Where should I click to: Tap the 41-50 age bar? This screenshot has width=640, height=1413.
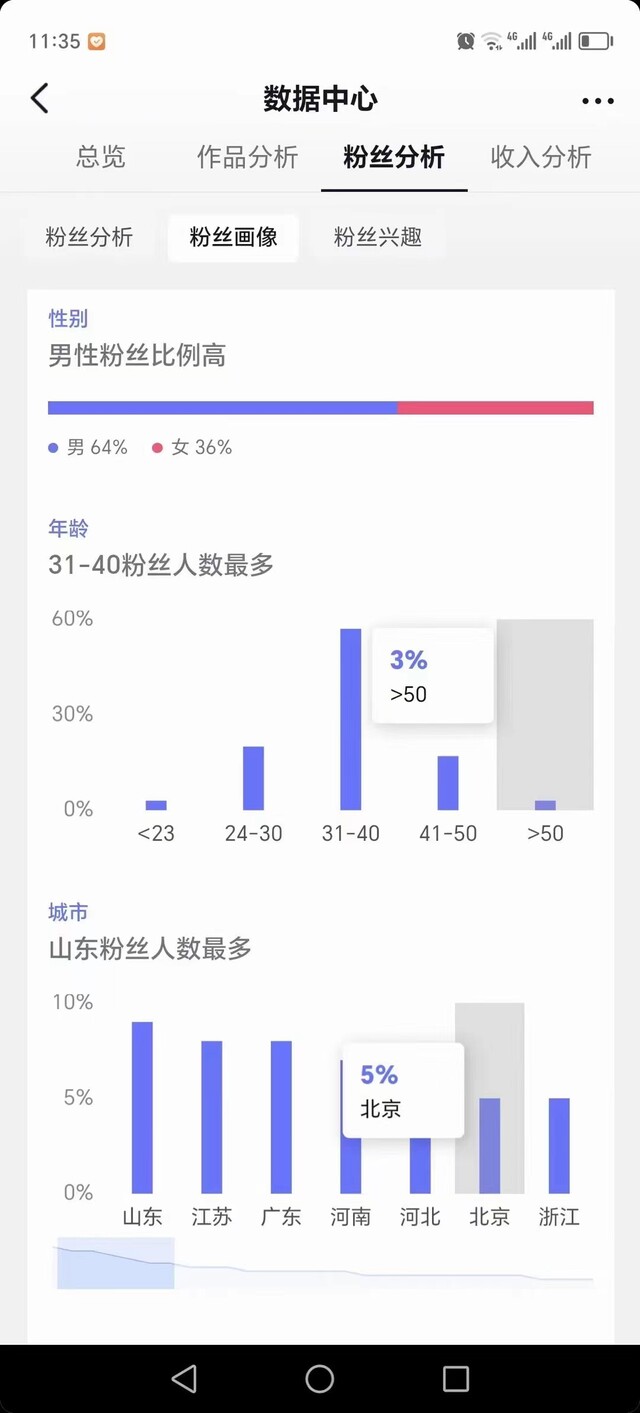point(448,783)
